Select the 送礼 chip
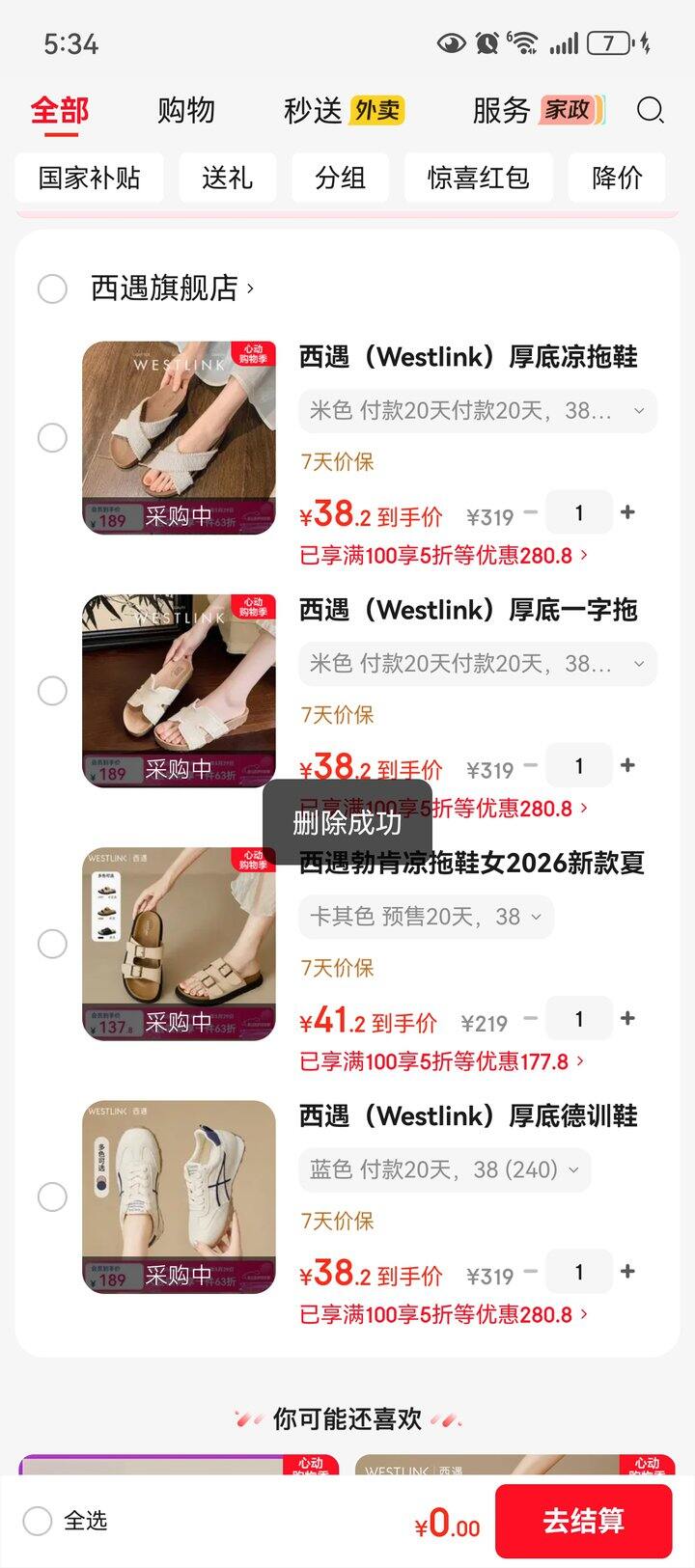Screen dimensions: 695x1568 (x=228, y=178)
